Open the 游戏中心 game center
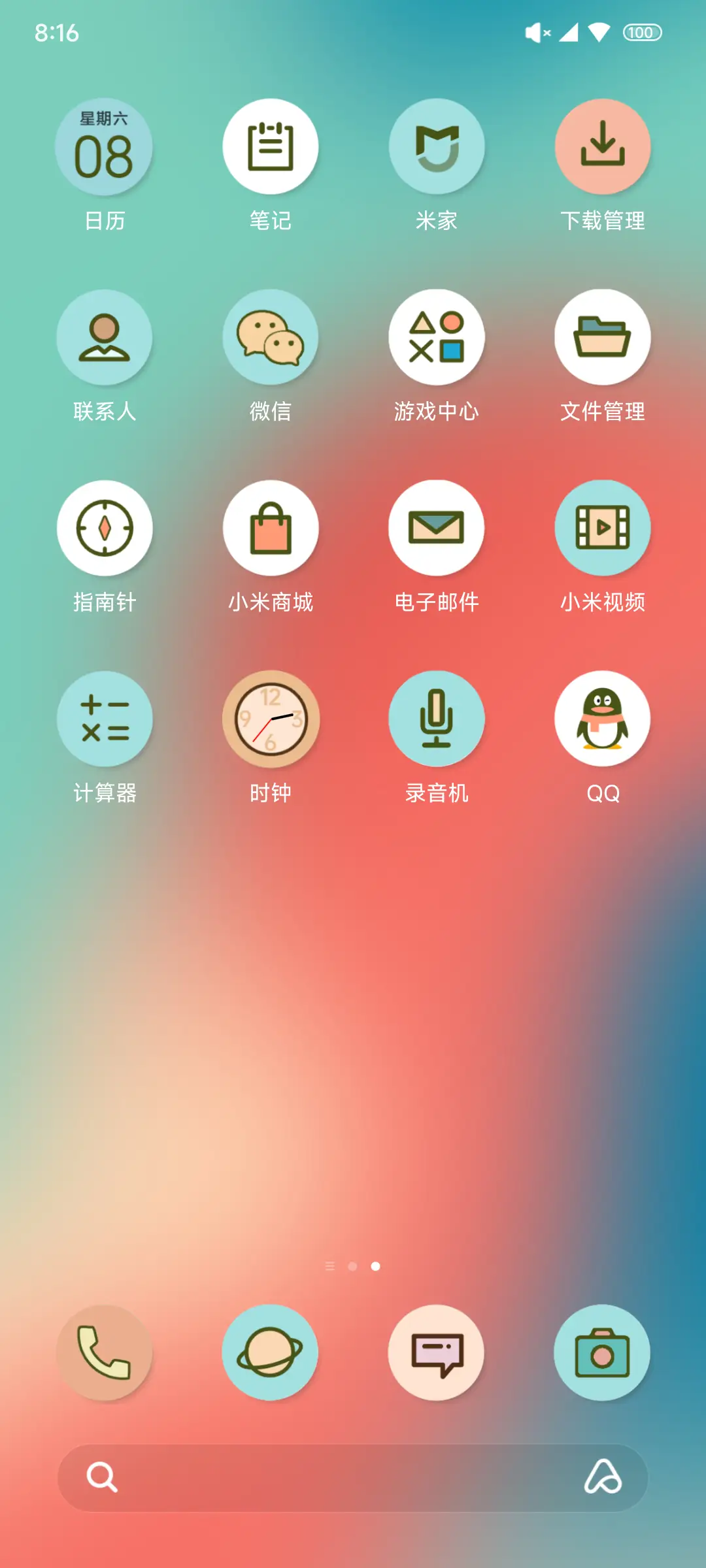706x1568 pixels. tap(437, 337)
